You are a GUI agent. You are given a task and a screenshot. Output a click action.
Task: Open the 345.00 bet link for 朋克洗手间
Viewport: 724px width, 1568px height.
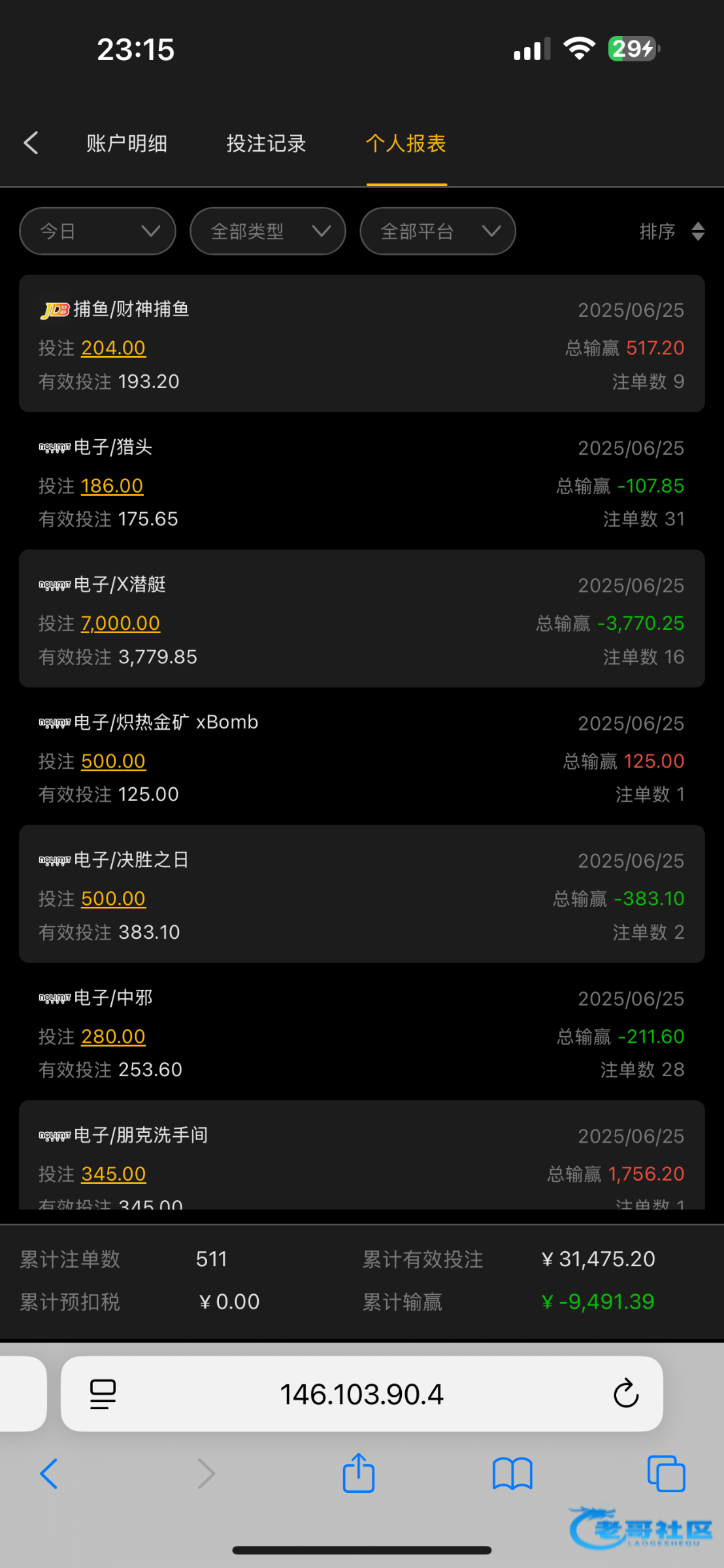click(x=114, y=1174)
